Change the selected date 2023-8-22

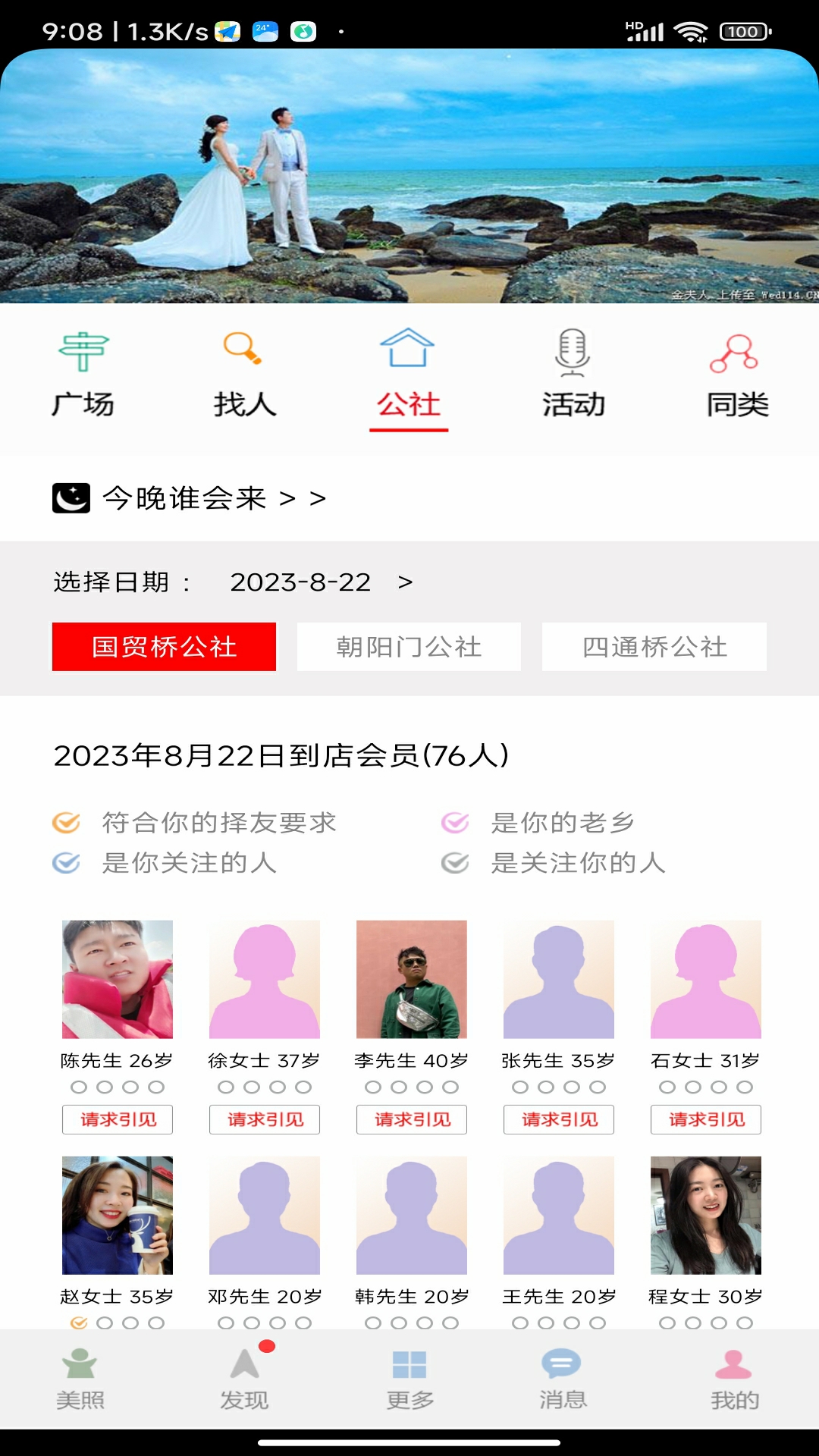[x=300, y=582]
